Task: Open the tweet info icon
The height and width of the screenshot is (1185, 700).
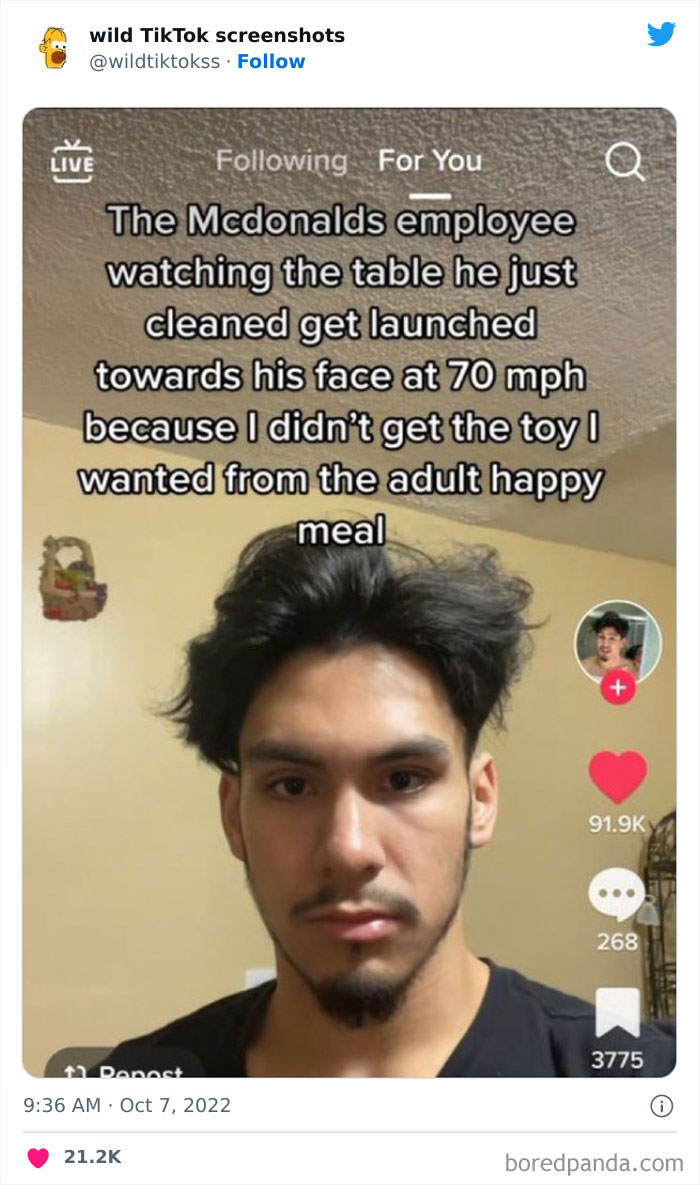Action: [660, 1106]
